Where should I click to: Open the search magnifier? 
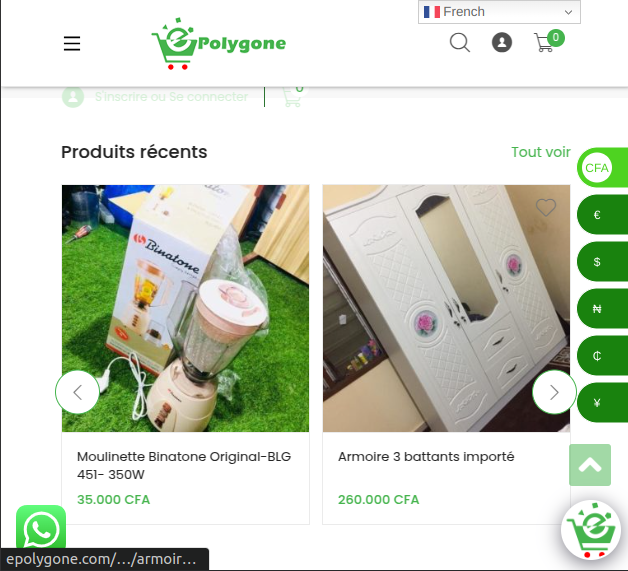[459, 43]
